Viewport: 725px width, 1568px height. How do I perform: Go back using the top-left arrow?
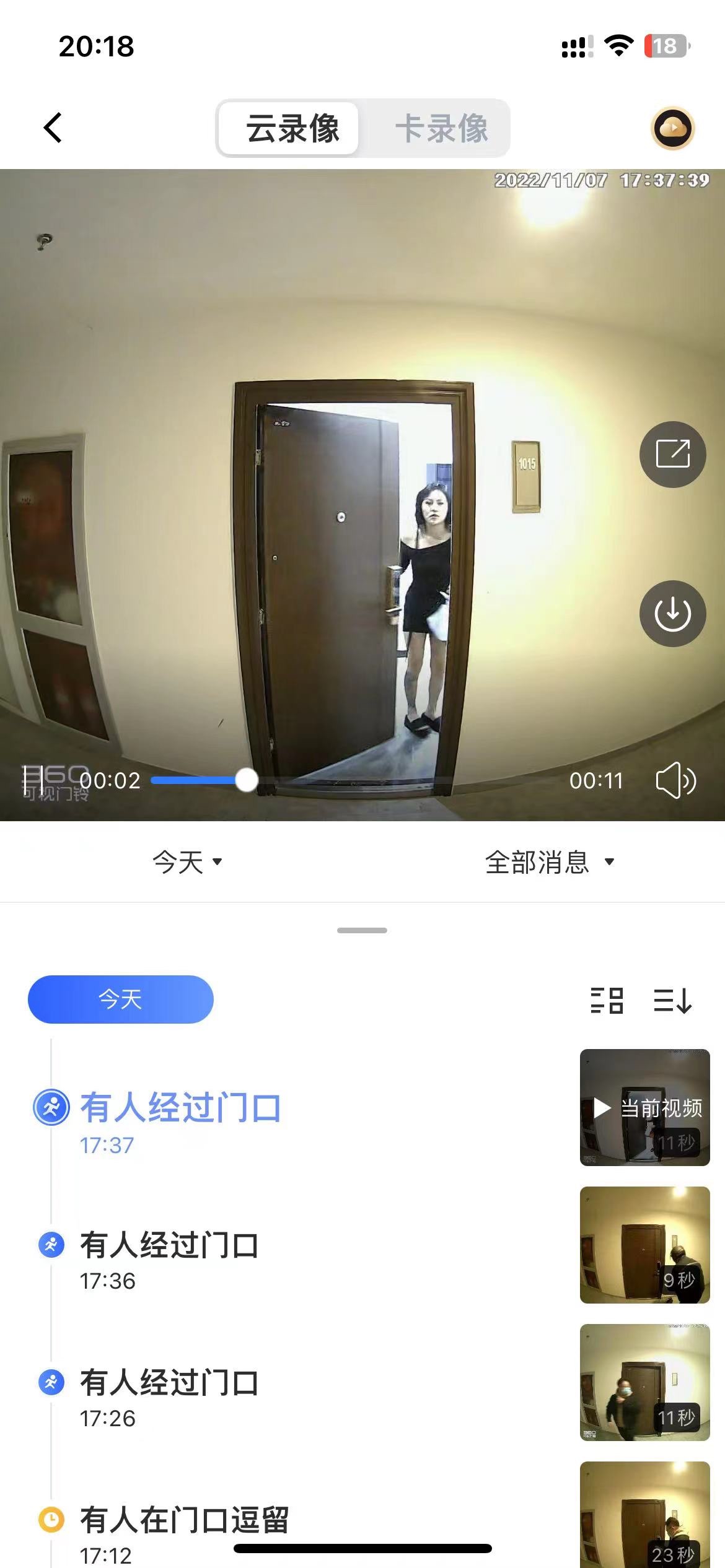click(x=53, y=128)
